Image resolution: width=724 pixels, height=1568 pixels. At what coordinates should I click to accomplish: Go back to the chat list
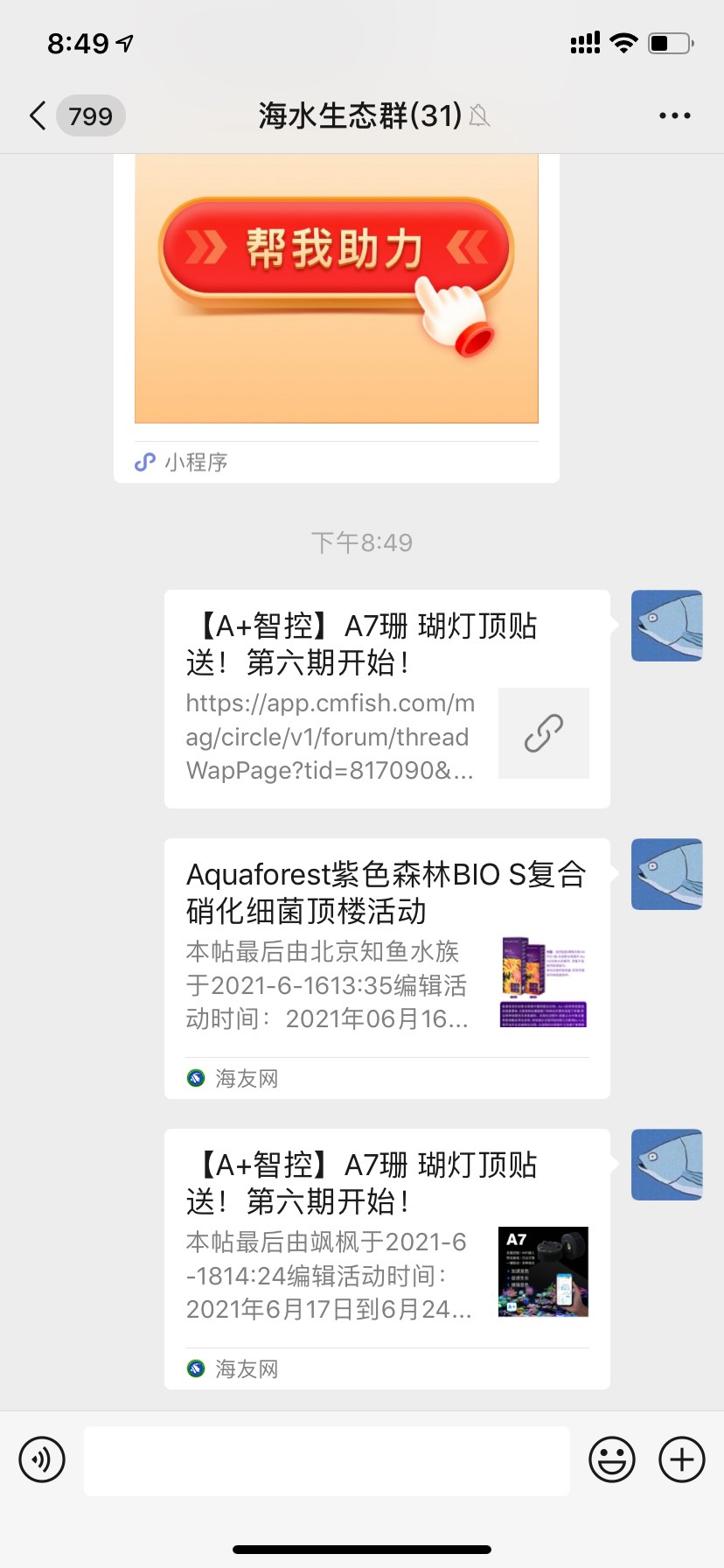38,115
